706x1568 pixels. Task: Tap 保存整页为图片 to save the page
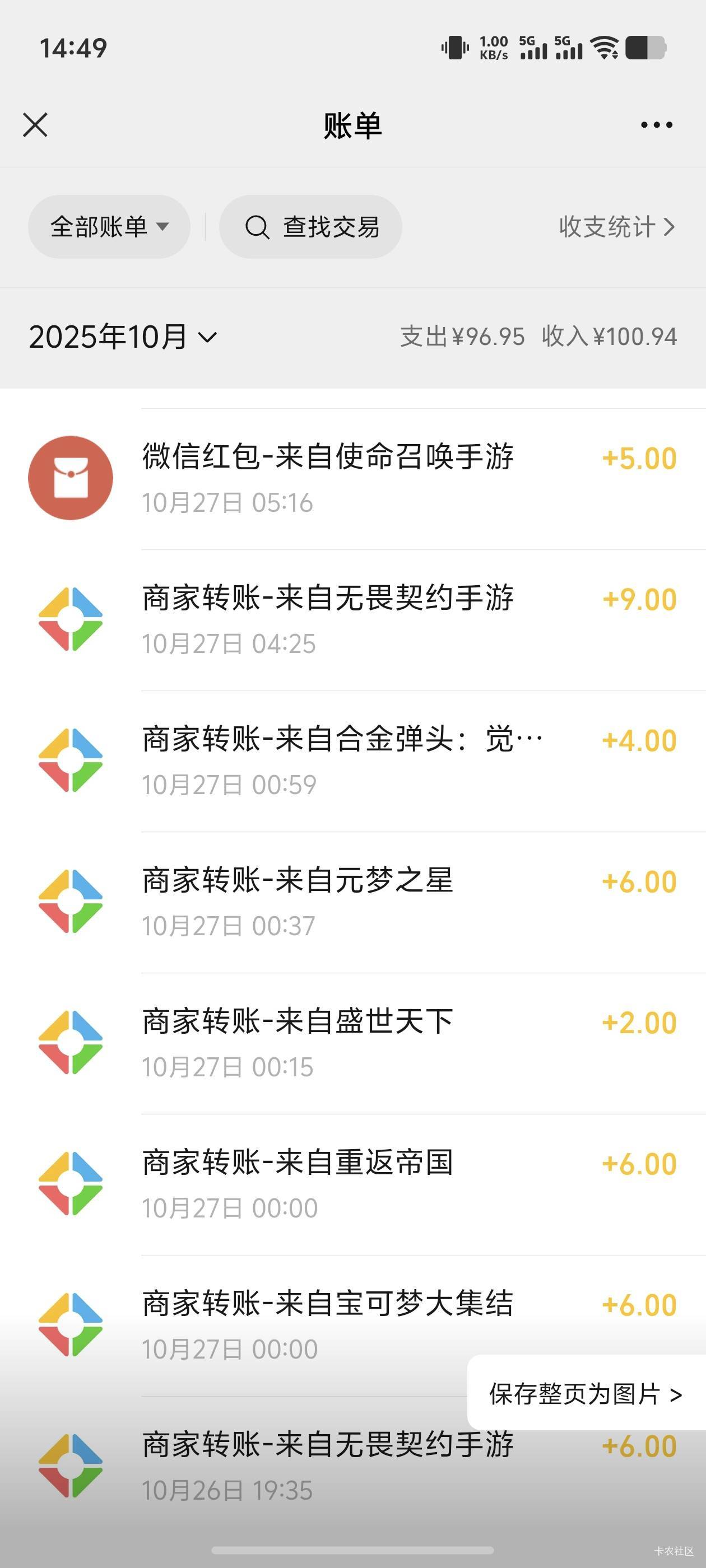point(586,1394)
